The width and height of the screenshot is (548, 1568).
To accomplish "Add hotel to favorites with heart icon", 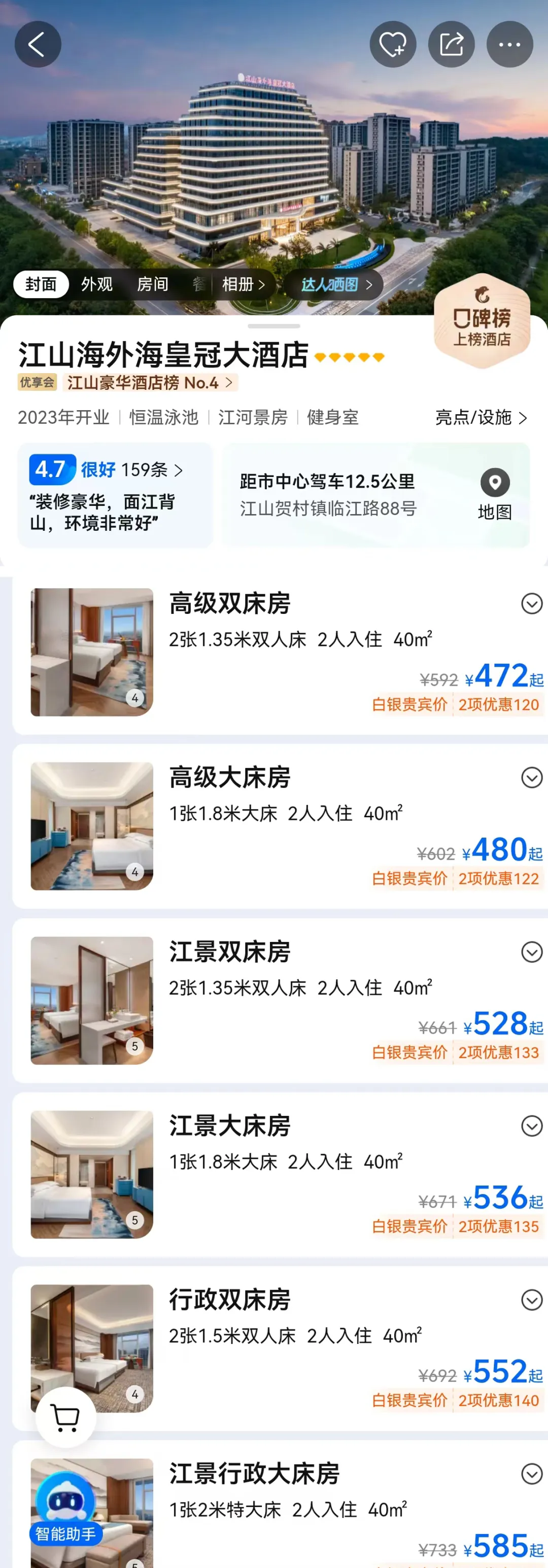I will (x=393, y=45).
